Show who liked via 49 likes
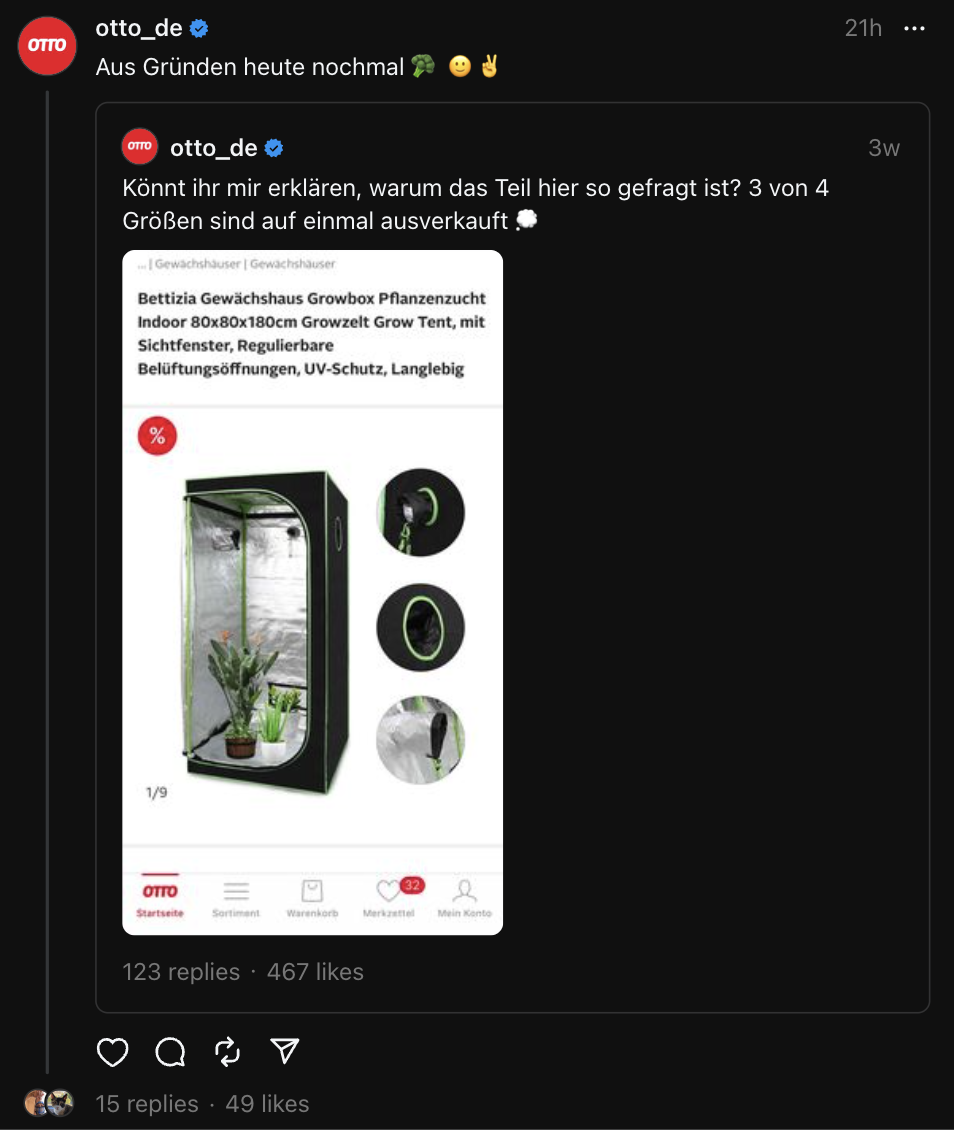954x1130 pixels. [267, 1103]
